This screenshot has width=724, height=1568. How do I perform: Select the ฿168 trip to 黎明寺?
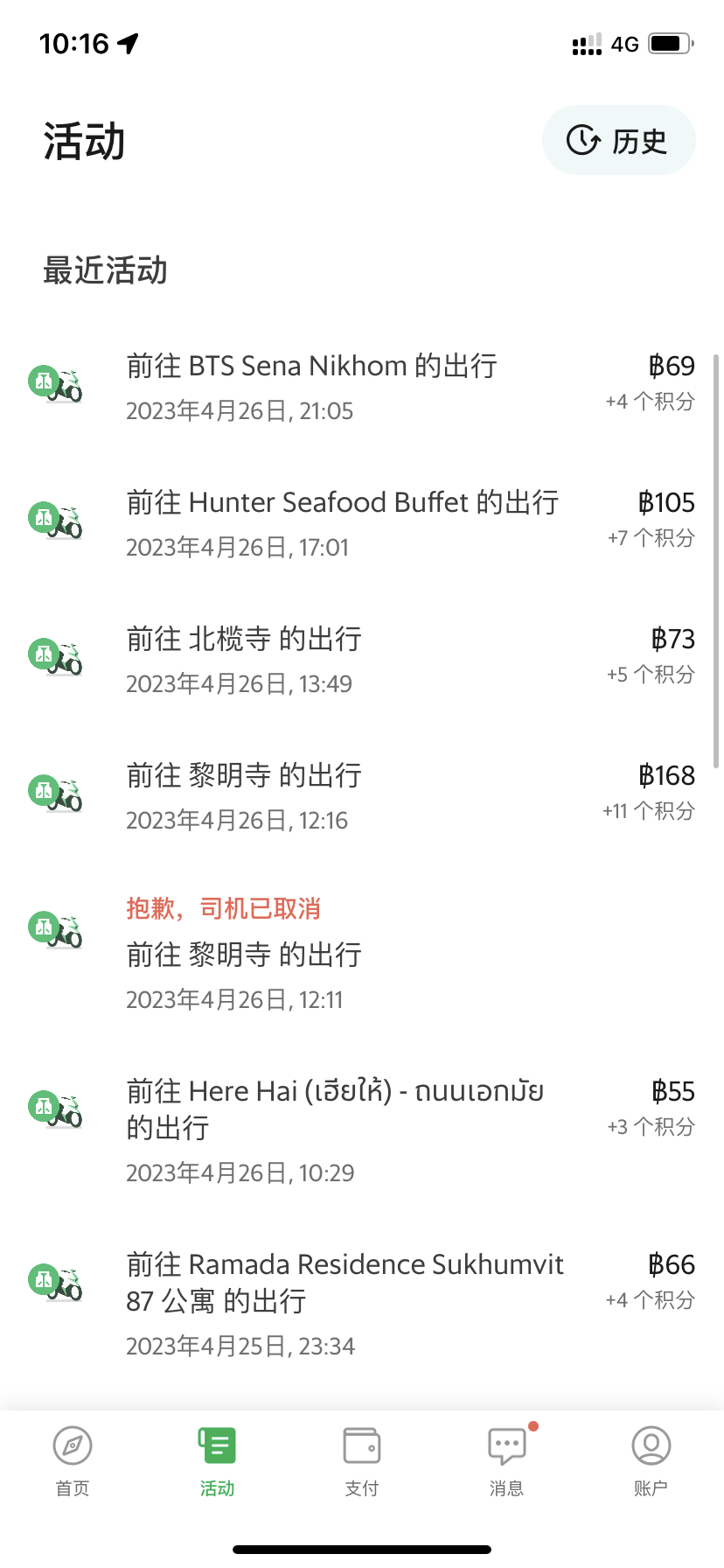[x=361, y=795]
